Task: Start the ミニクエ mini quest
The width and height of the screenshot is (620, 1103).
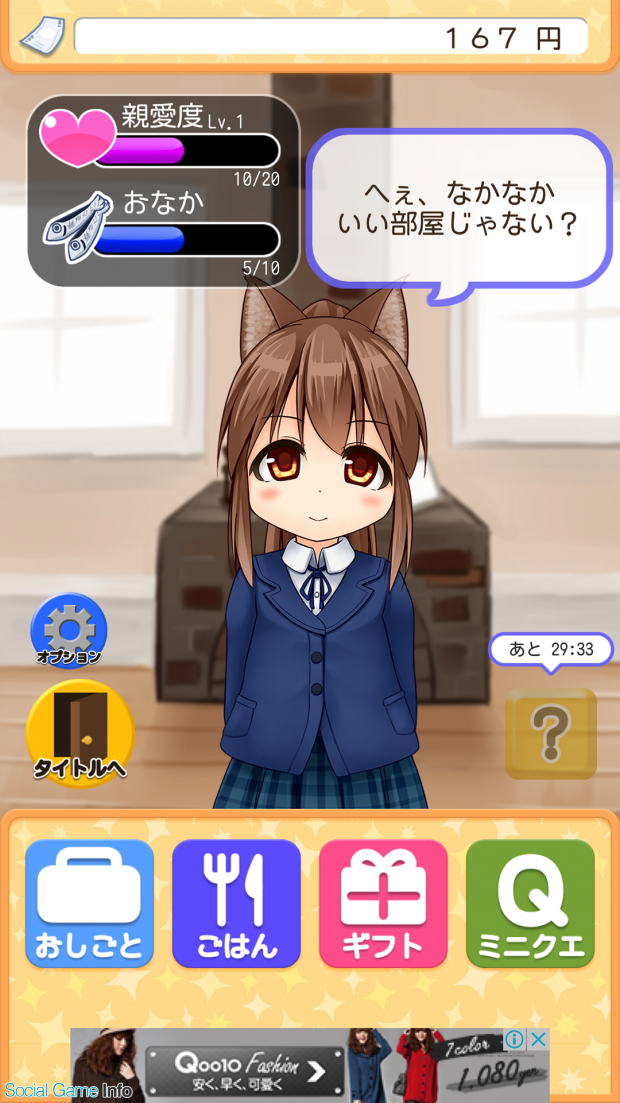Action: tap(530, 903)
